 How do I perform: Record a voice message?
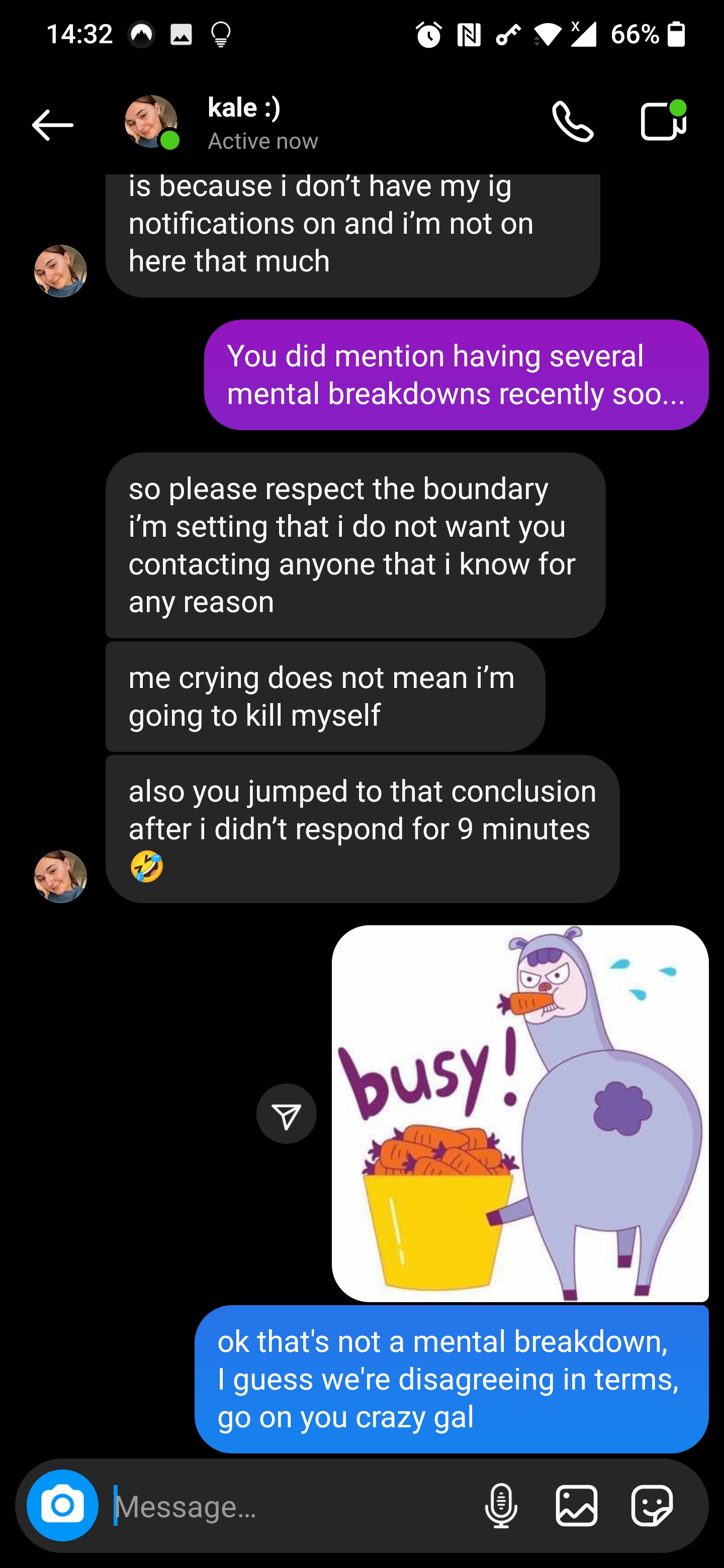(x=501, y=1505)
